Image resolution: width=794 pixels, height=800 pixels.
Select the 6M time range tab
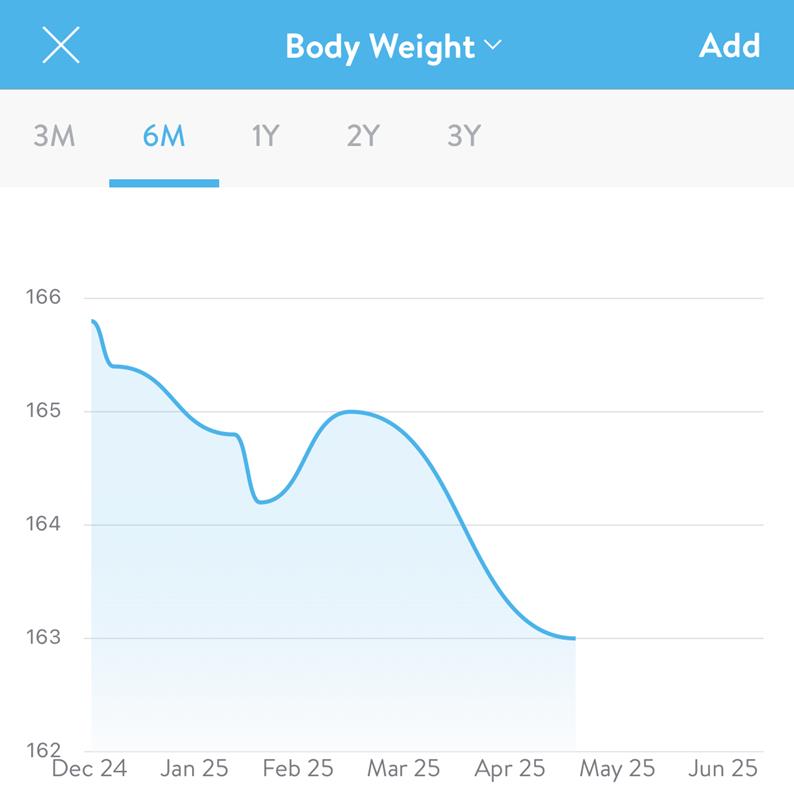pyautogui.click(x=164, y=136)
